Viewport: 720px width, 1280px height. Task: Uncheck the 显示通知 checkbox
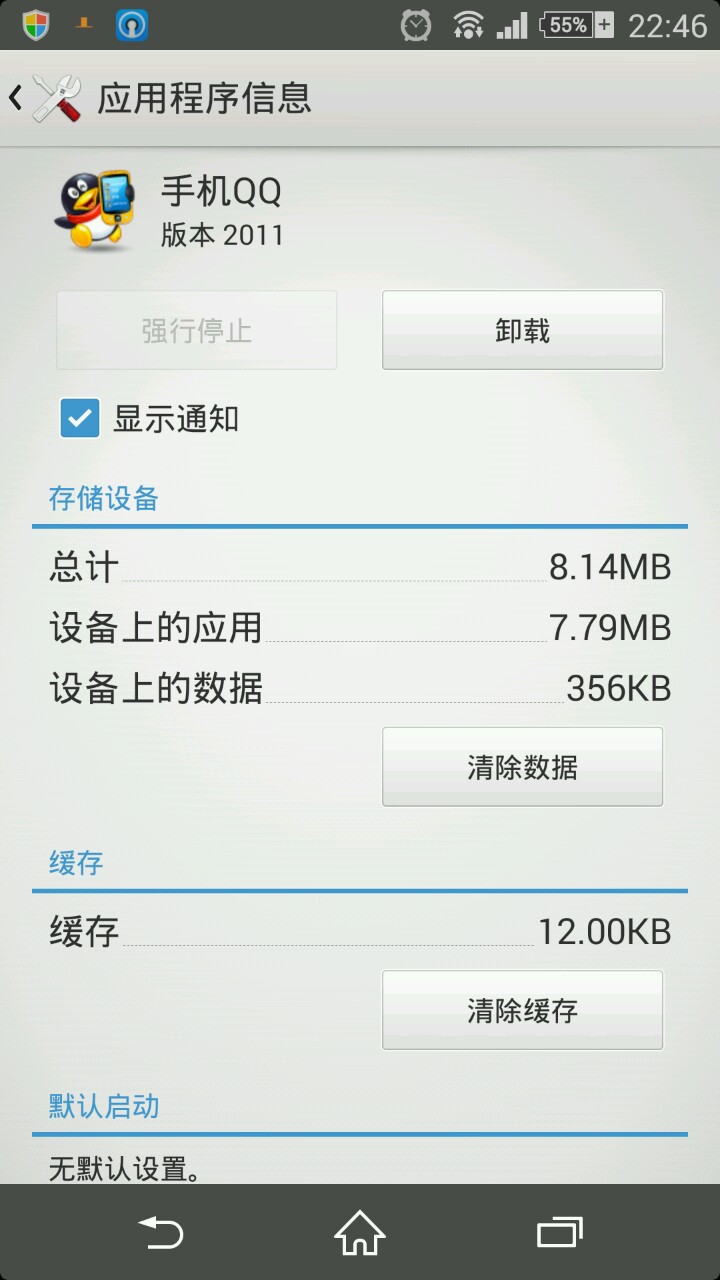(x=80, y=418)
